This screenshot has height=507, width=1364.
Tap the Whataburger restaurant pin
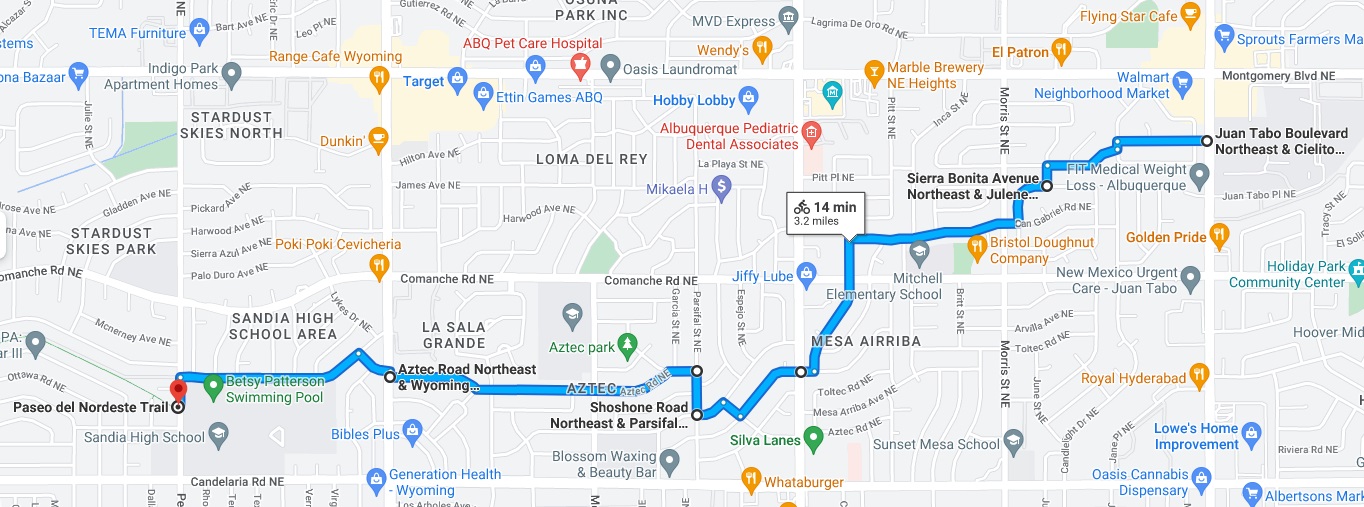tap(752, 480)
